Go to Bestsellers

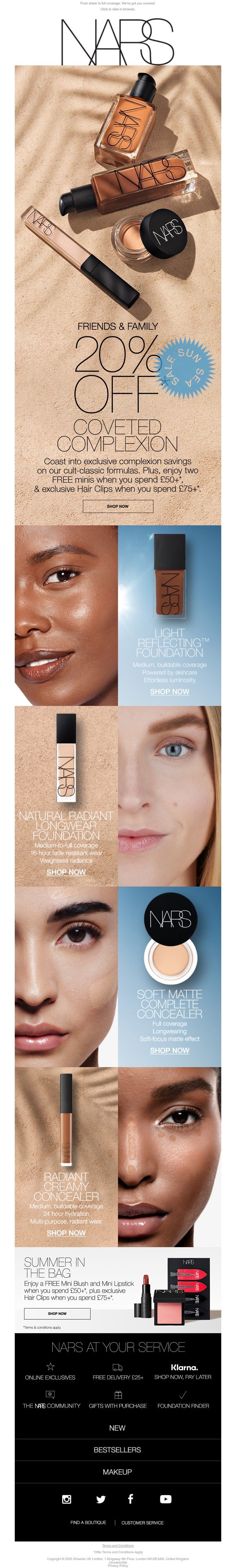point(117,1449)
